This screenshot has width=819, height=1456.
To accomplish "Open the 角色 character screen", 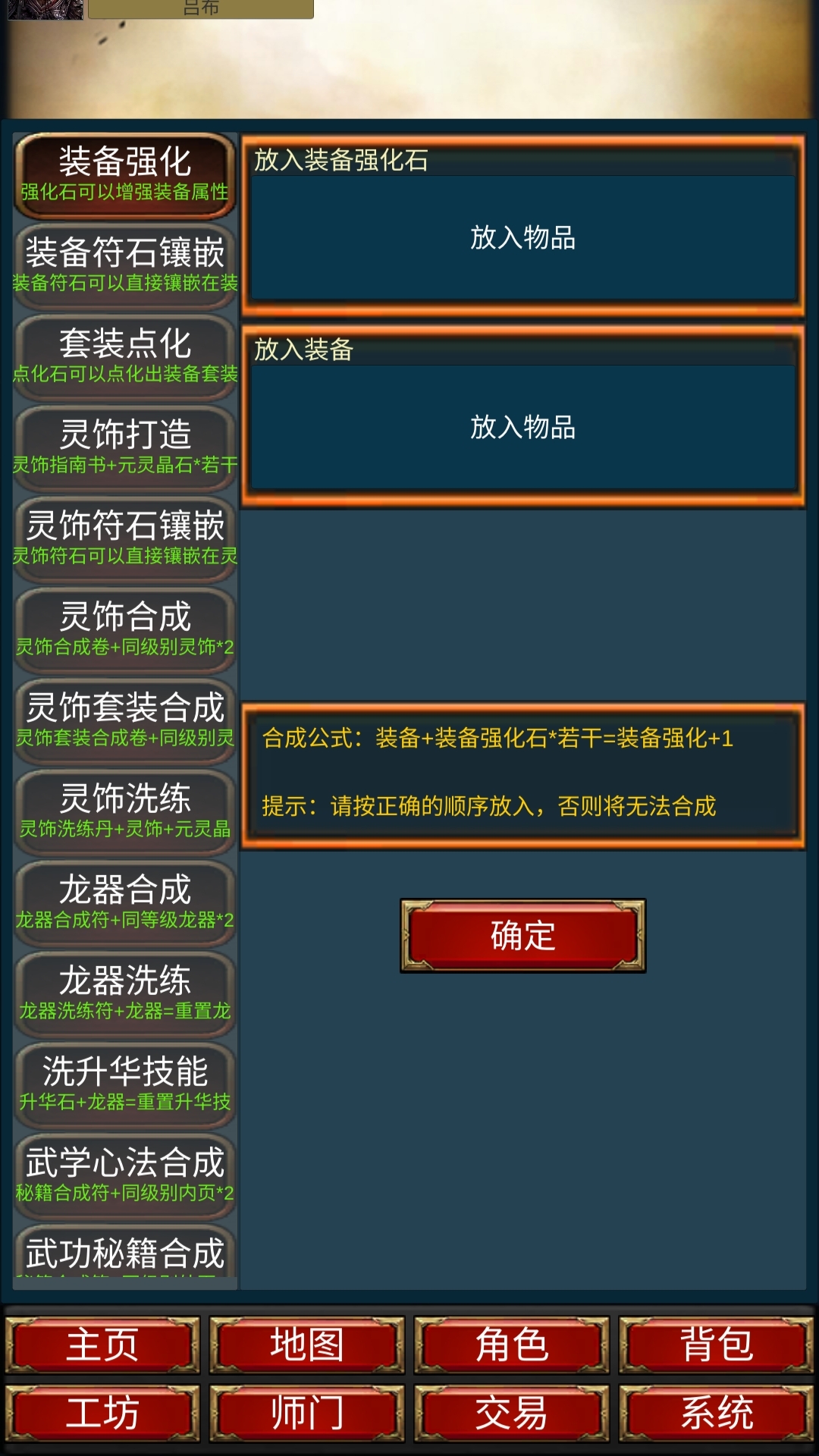I will coord(512,1345).
